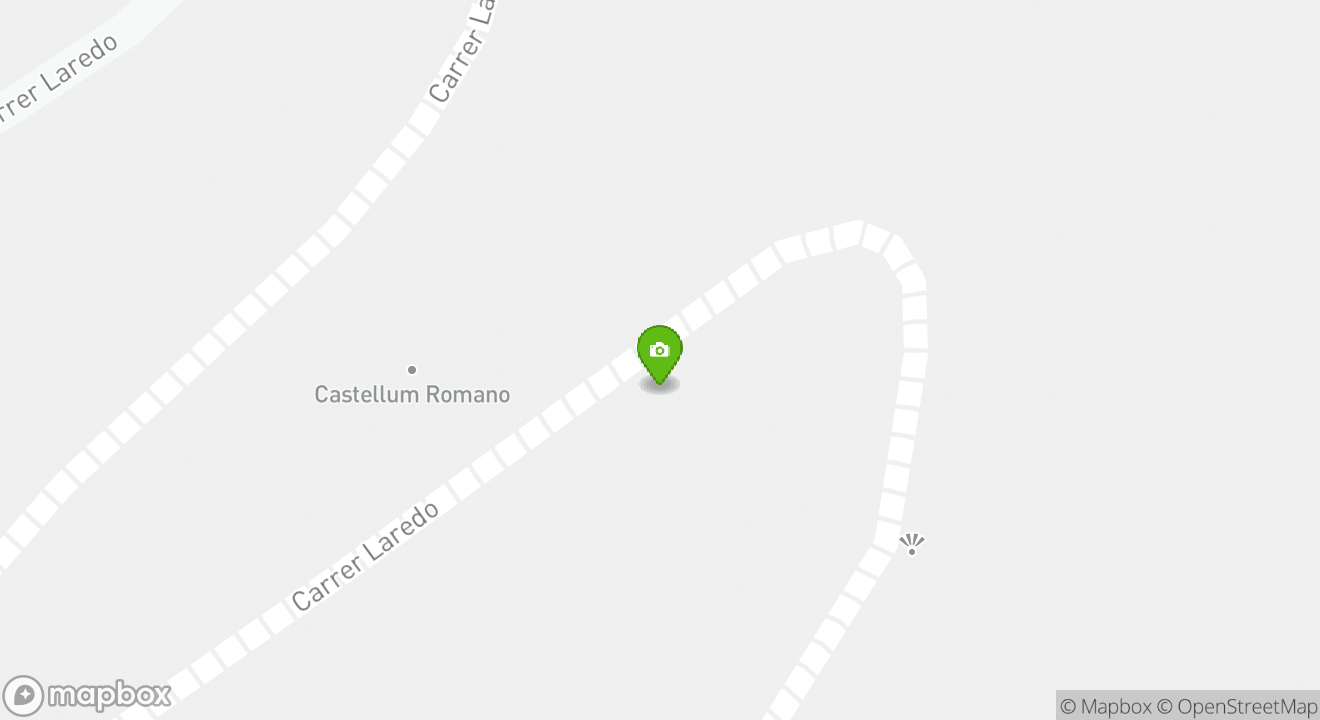Image resolution: width=1320 pixels, height=720 pixels.
Task: Open the © Mapbox attribution link
Action: point(1105,706)
